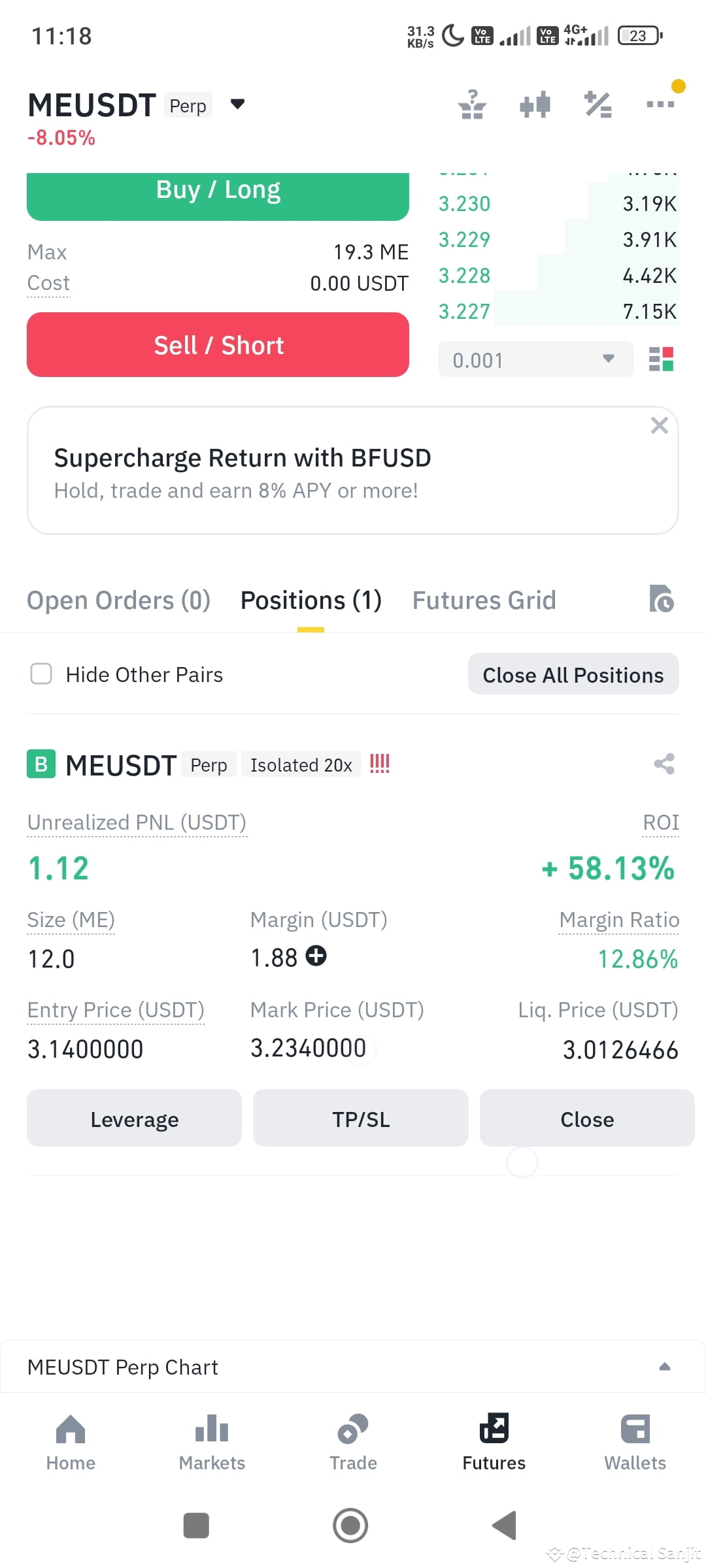Open the candlestick chart view icon

[535, 105]
